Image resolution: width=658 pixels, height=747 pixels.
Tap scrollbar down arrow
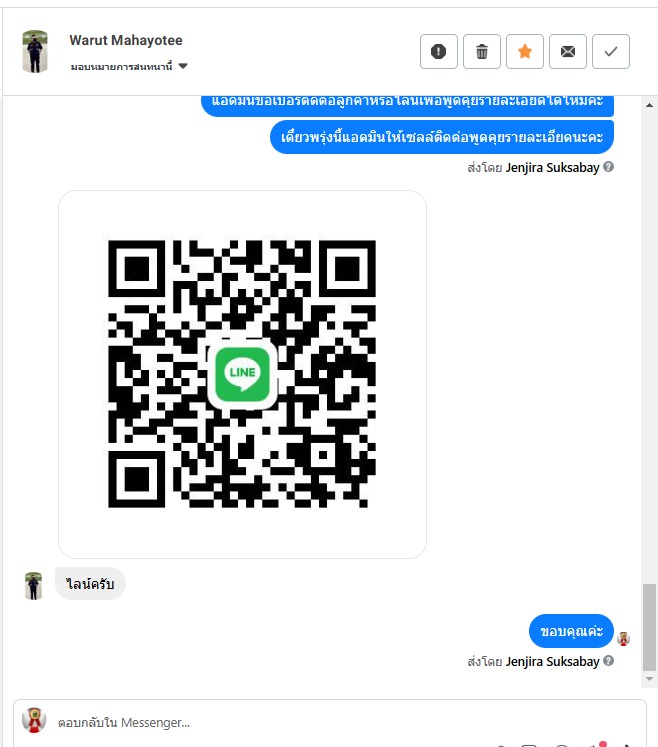(x=650, y=680)
